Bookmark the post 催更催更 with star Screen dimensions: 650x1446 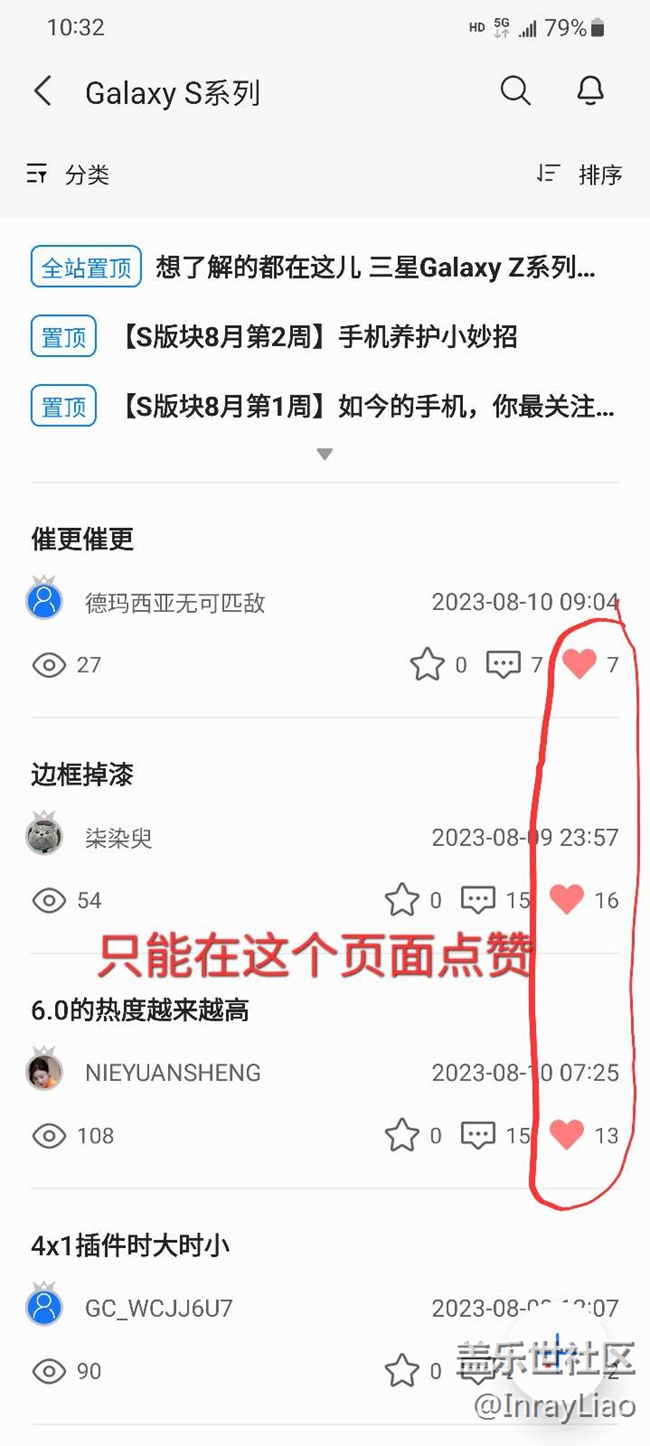[427, 664]
